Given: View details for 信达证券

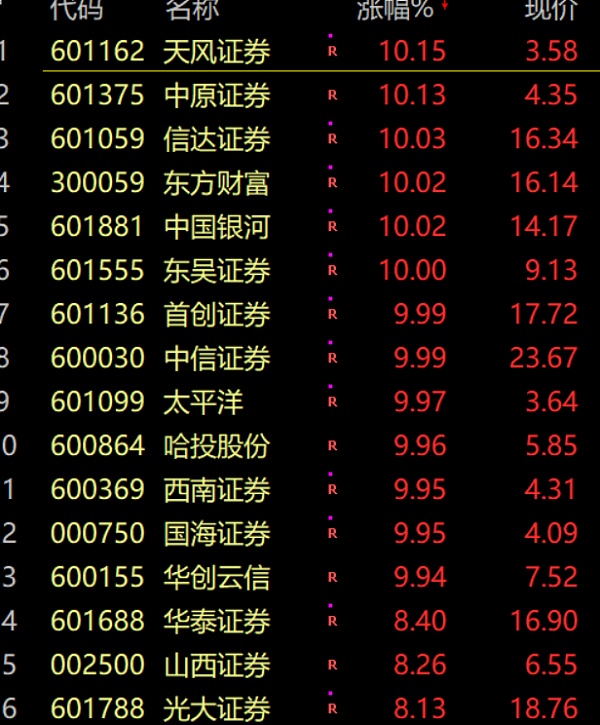Looking at the screenshot, I should 217,139.
